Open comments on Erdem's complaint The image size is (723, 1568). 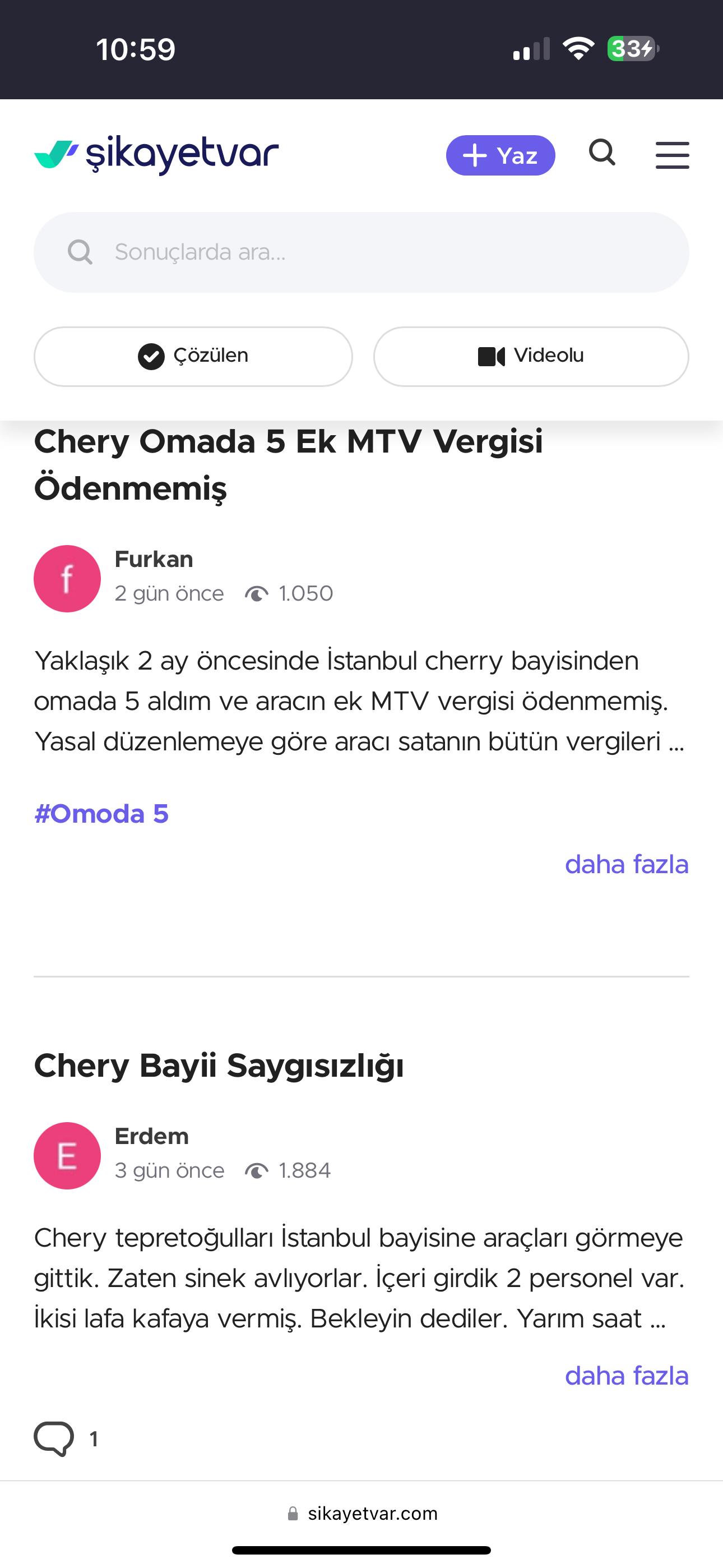tap(66, 1438)
